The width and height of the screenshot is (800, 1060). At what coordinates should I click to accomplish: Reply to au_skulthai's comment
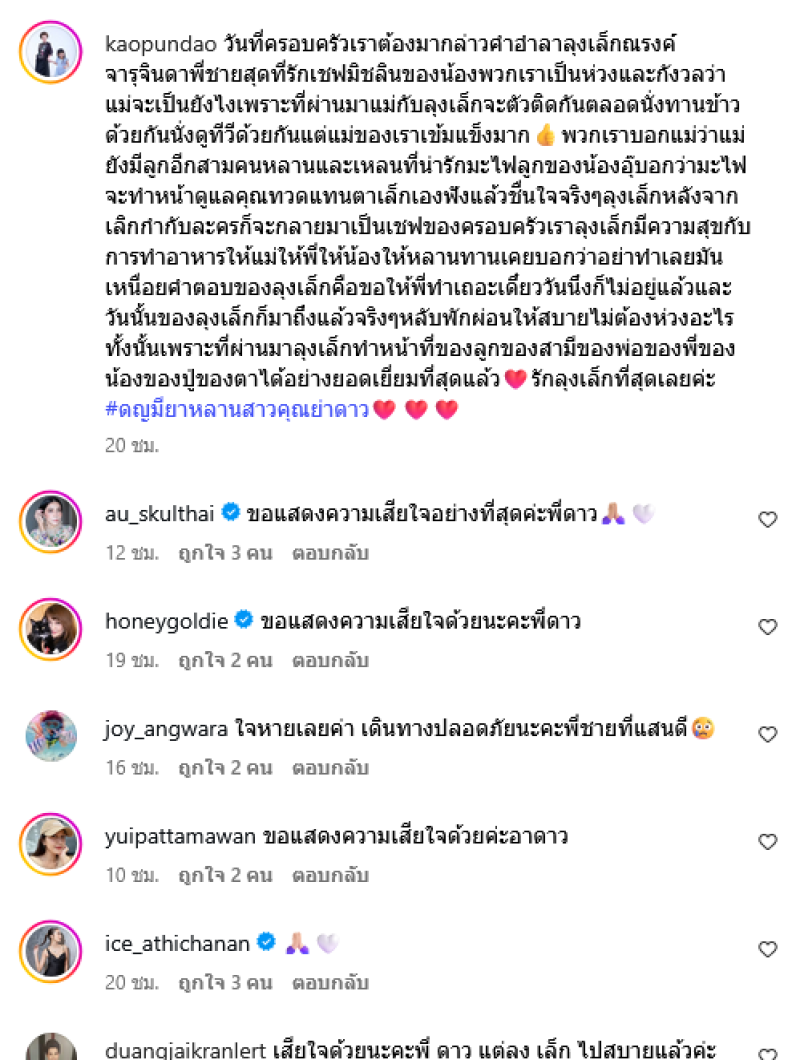point(330,552)
